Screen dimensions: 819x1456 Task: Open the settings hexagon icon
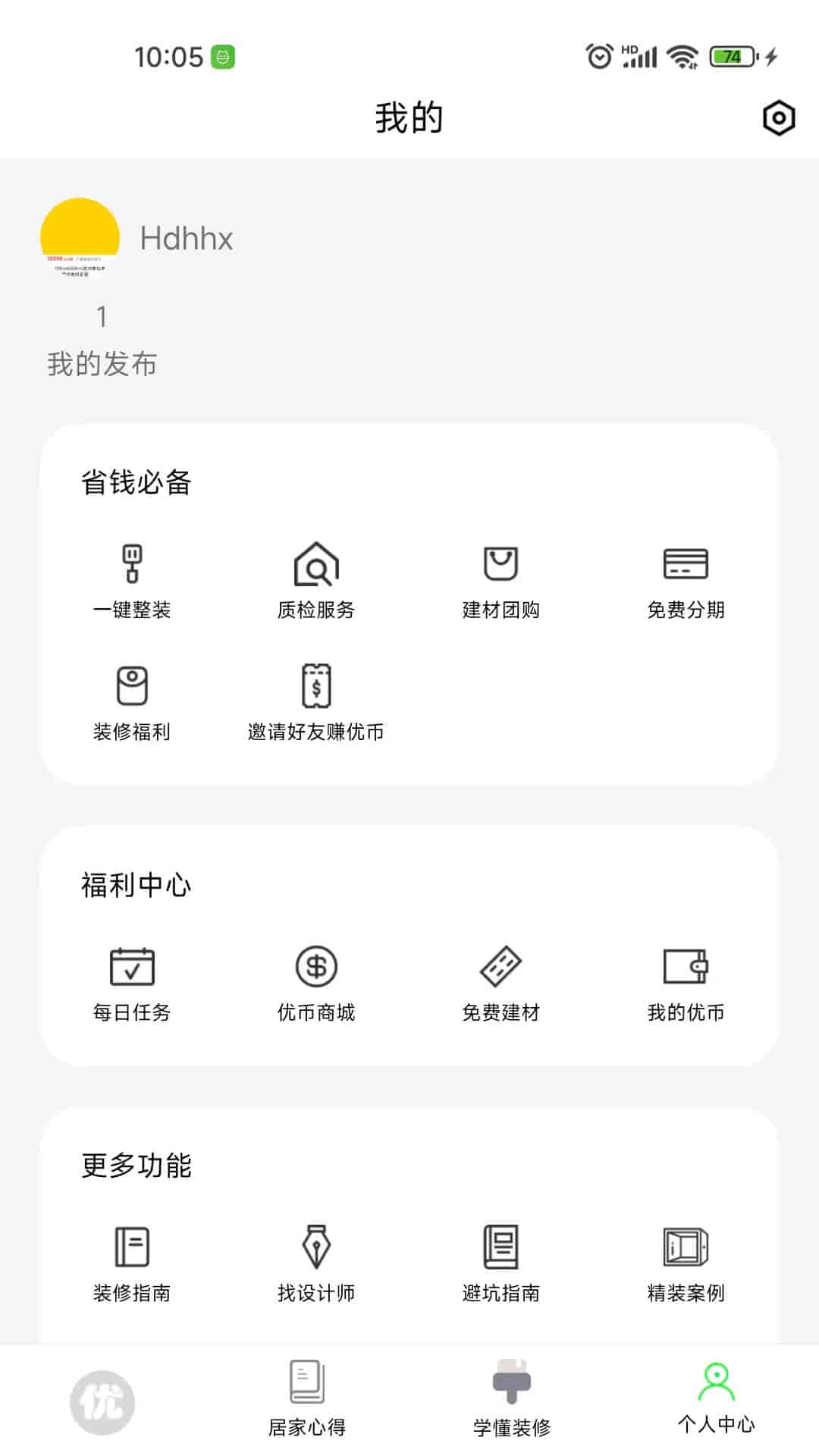pyautogui.click(x=778, y=118)
